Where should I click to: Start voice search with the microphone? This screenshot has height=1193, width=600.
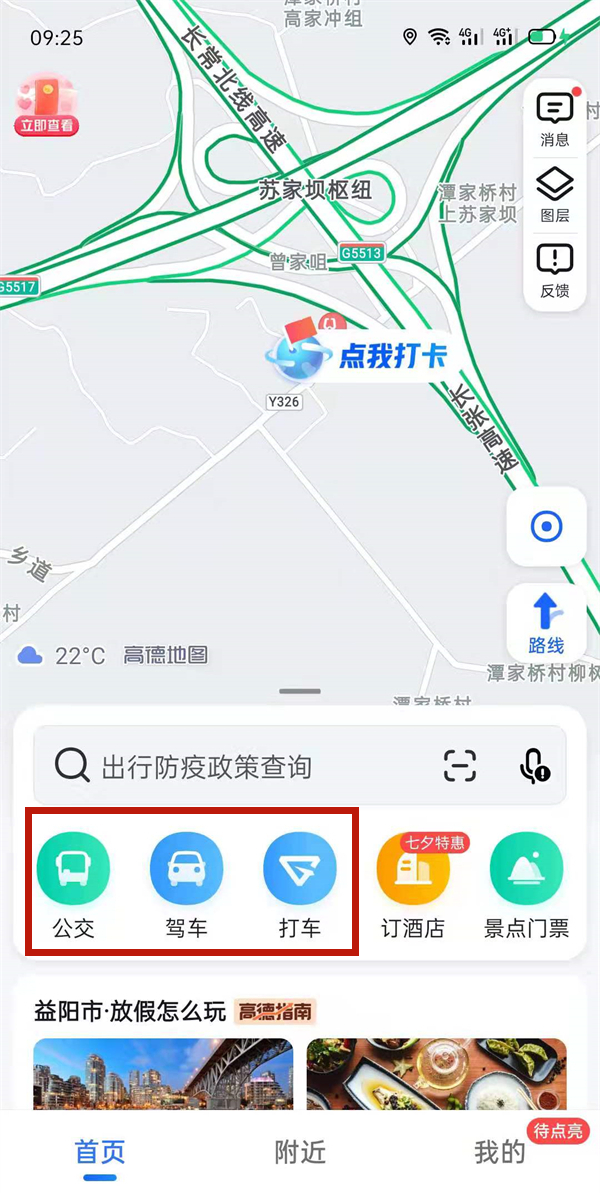point(534,766)
